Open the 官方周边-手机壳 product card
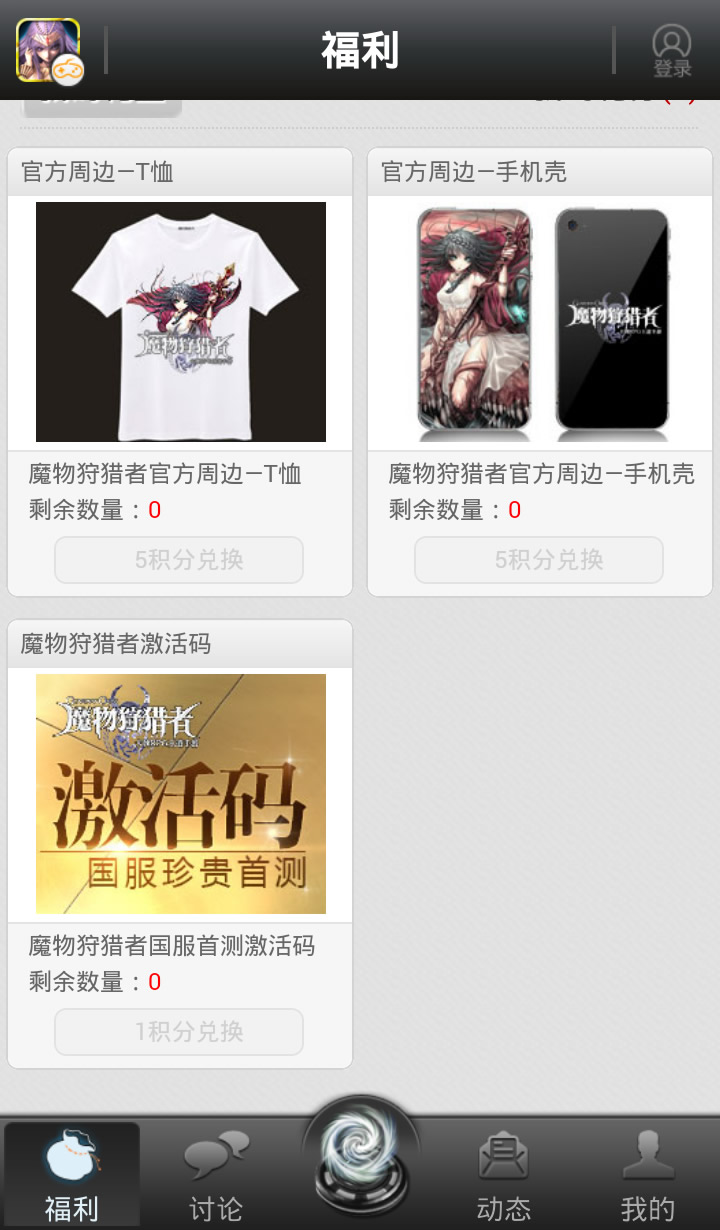 [x=540, y=322]
